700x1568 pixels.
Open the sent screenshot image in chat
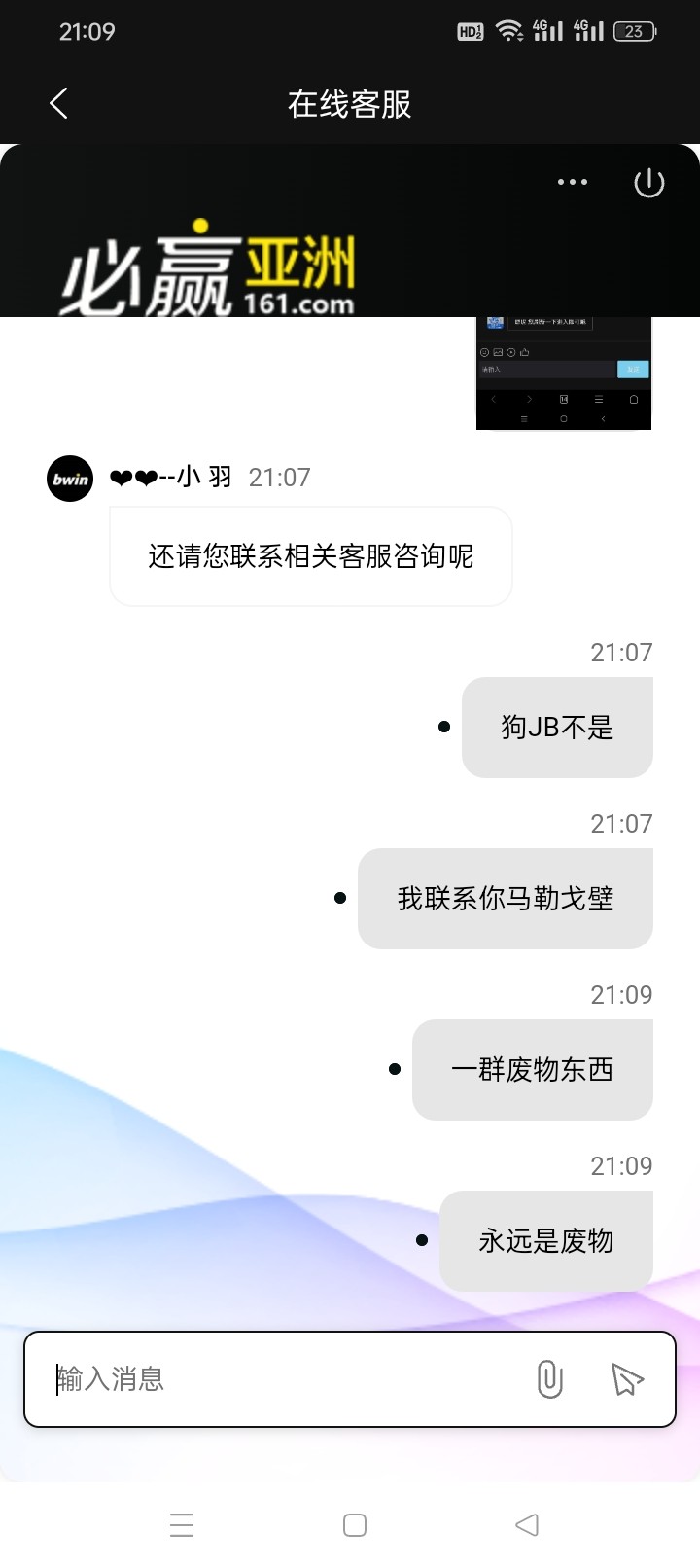563,374
